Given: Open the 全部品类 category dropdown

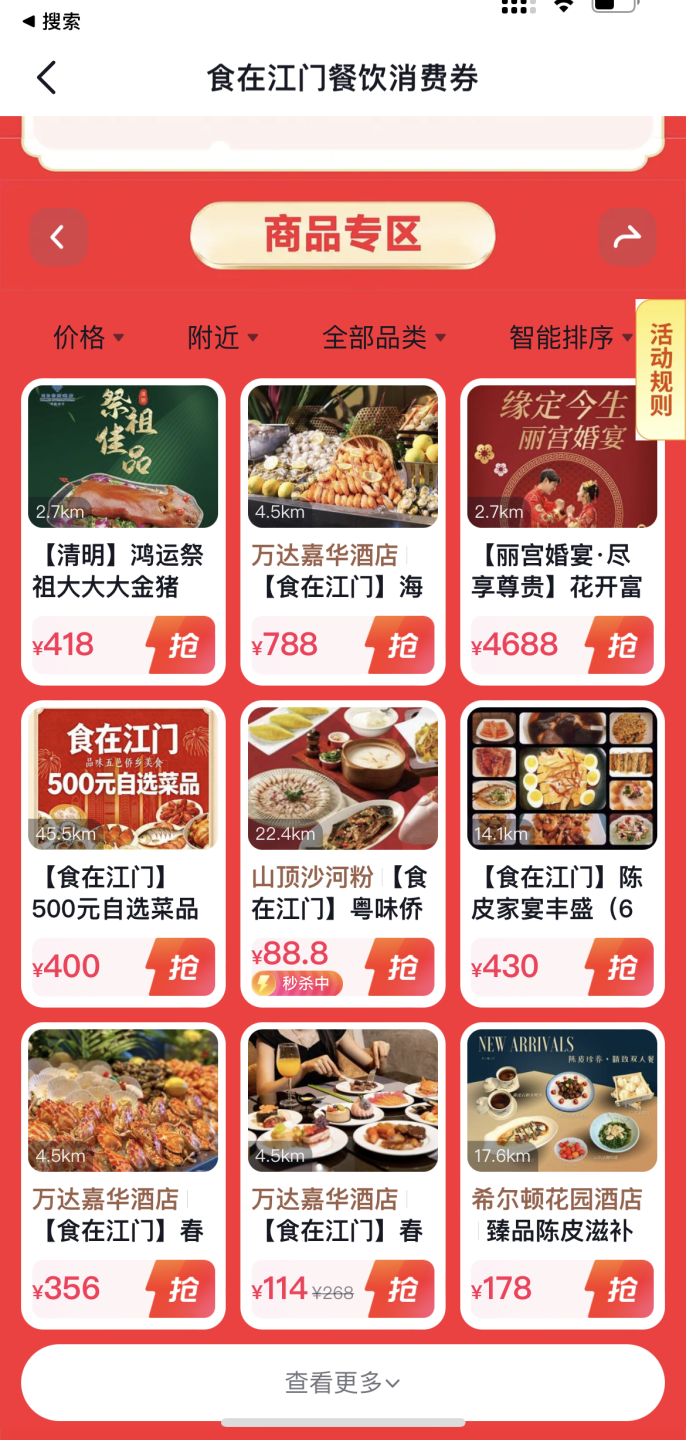Looking at the screenshot, I should (x=384, y=338).
